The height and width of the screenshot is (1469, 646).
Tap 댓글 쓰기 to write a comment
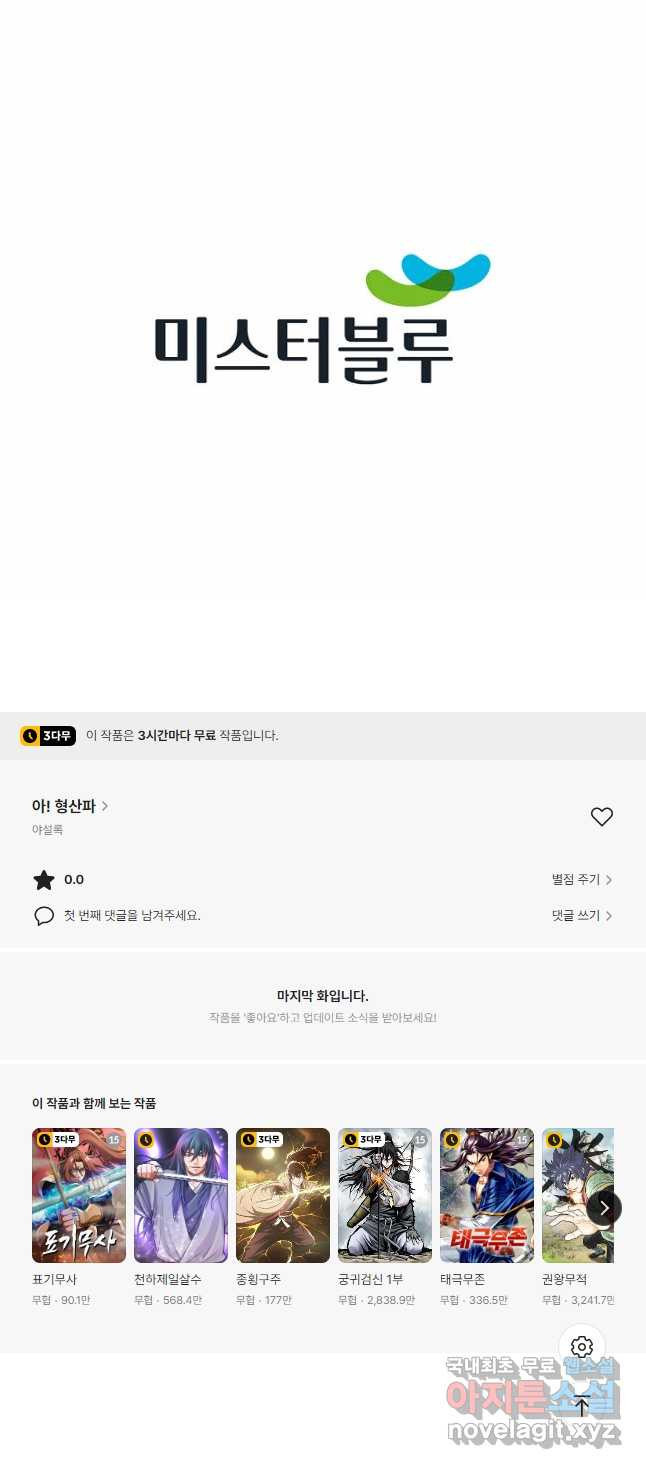pyautogui.click(x=582, y=916)
